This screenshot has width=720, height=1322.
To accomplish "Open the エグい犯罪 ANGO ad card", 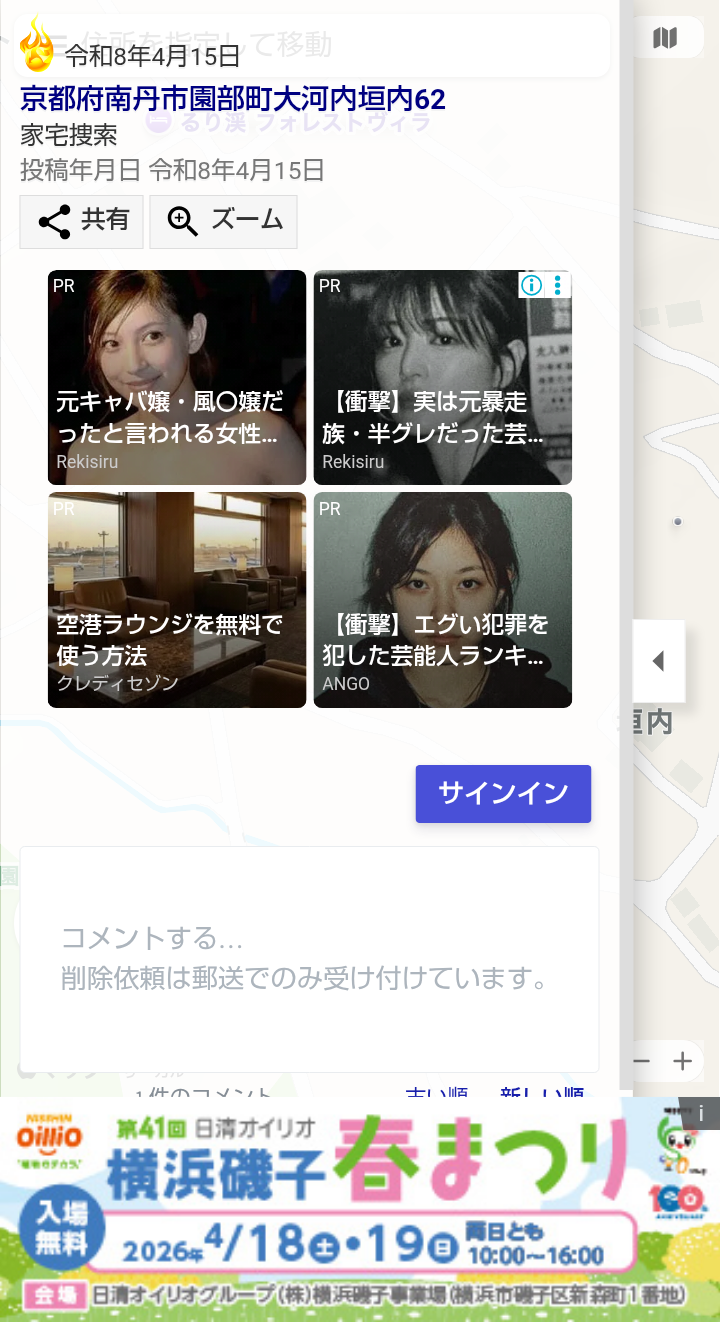I will point(443,600).
